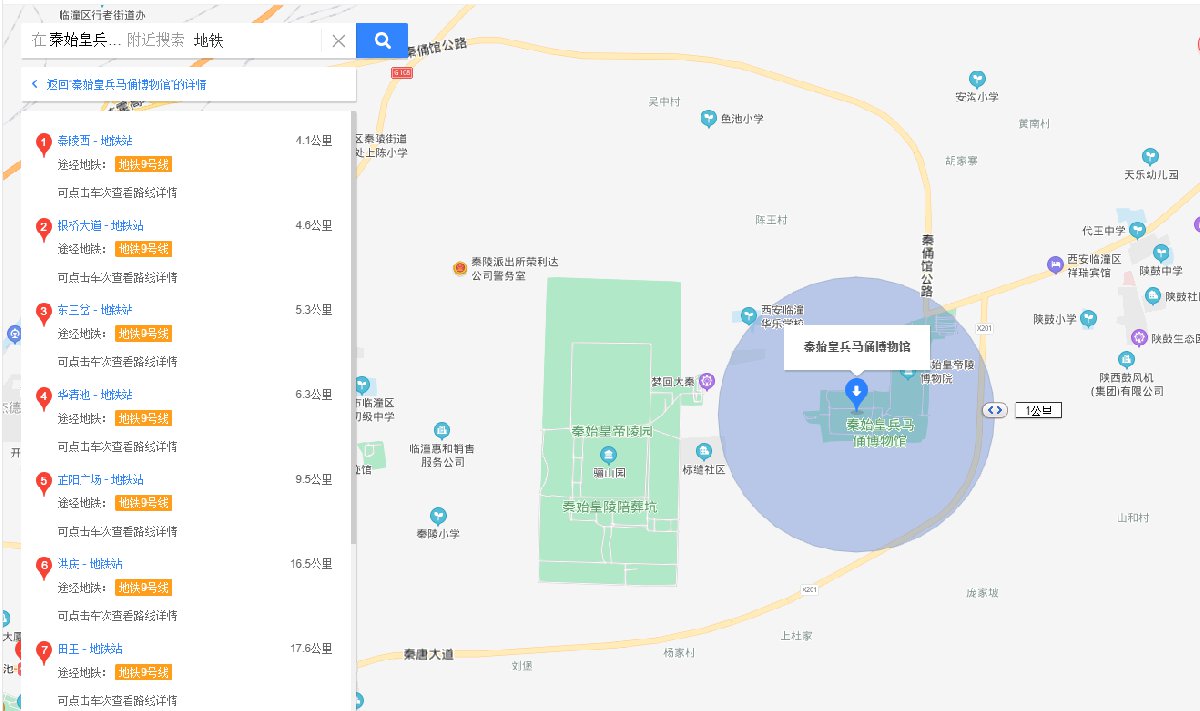The height and width of the screenshot is (711, 1200).
Task: View 地铁9号线 route under 秦陵西
Action: pos(144,165)
